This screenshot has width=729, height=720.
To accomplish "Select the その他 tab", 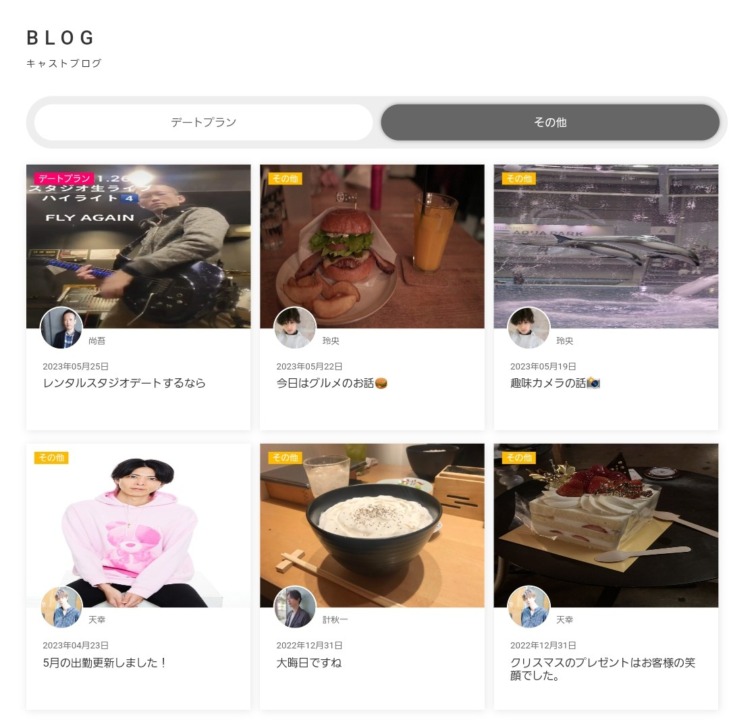I will (550, 122).
